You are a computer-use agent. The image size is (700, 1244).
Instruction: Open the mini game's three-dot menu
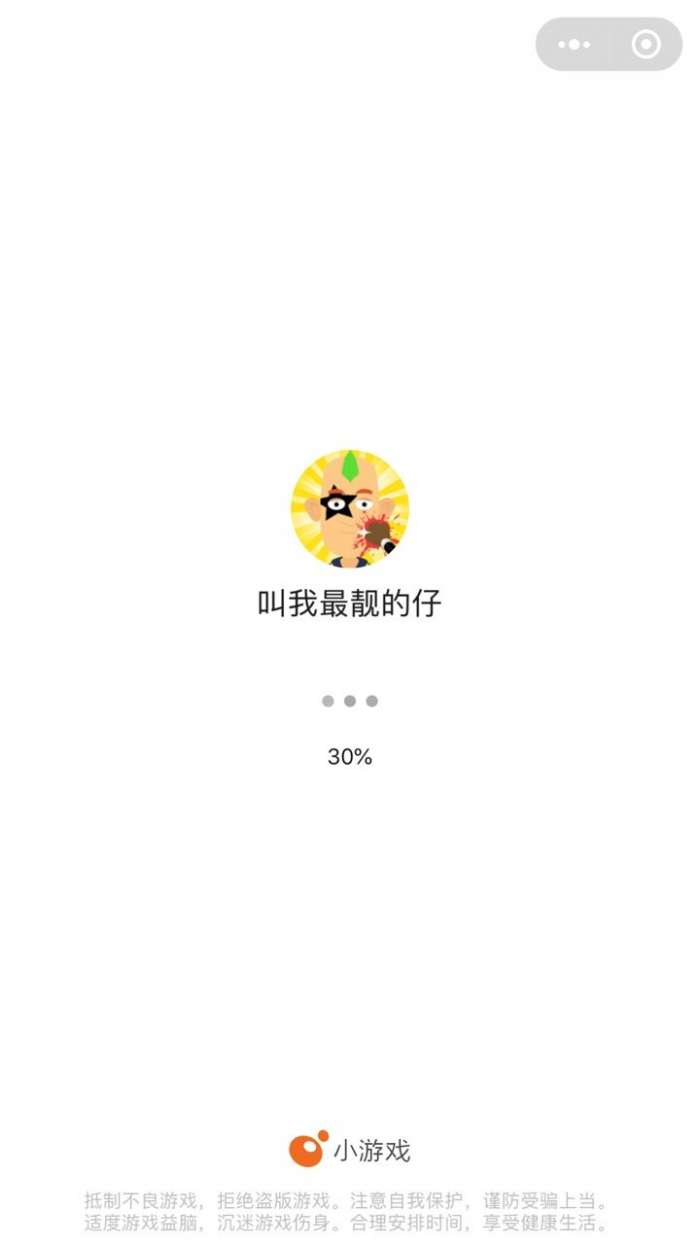574,44
